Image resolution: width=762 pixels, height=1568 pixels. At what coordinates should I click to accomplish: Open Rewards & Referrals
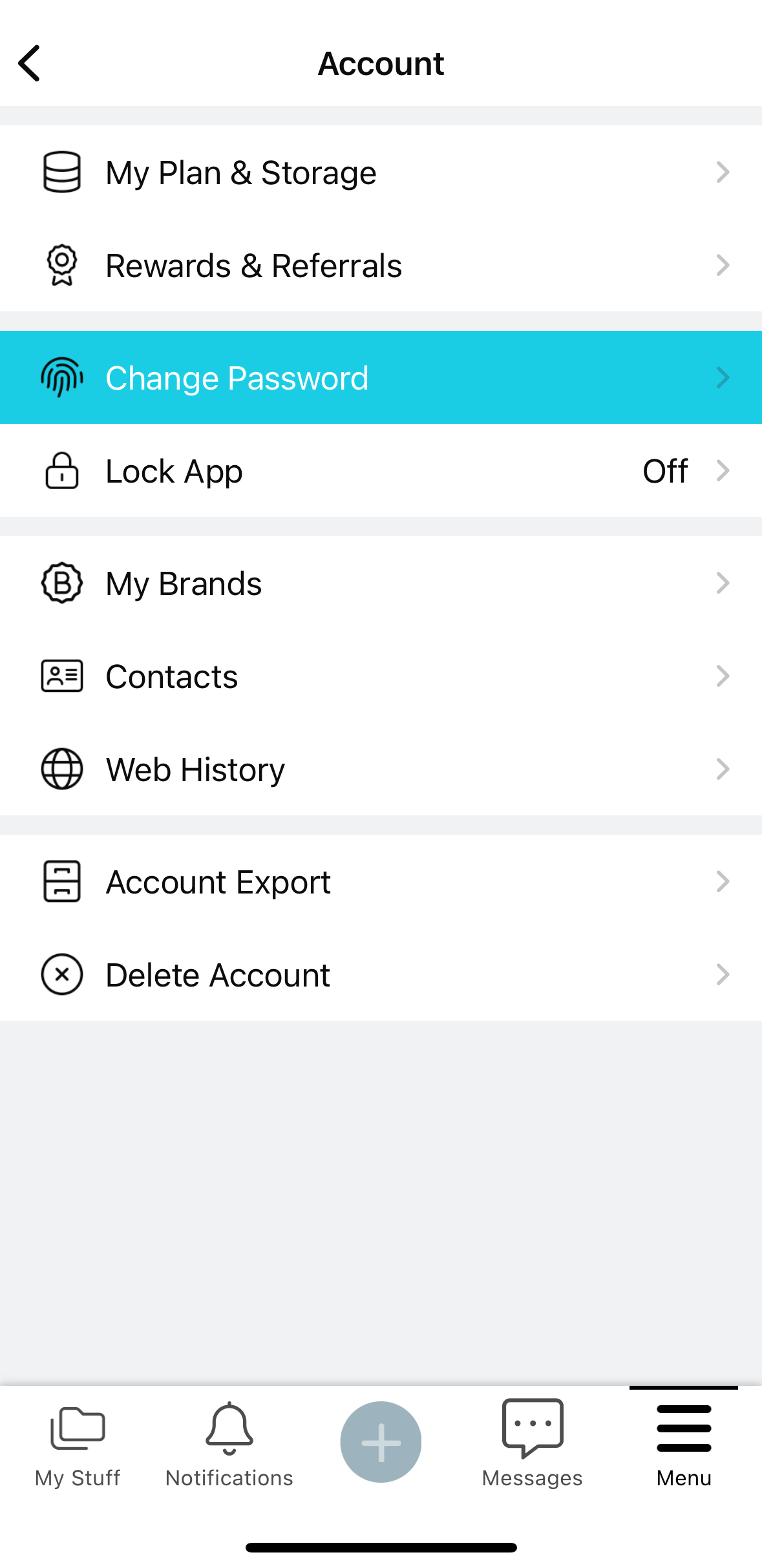click(380, 266)
